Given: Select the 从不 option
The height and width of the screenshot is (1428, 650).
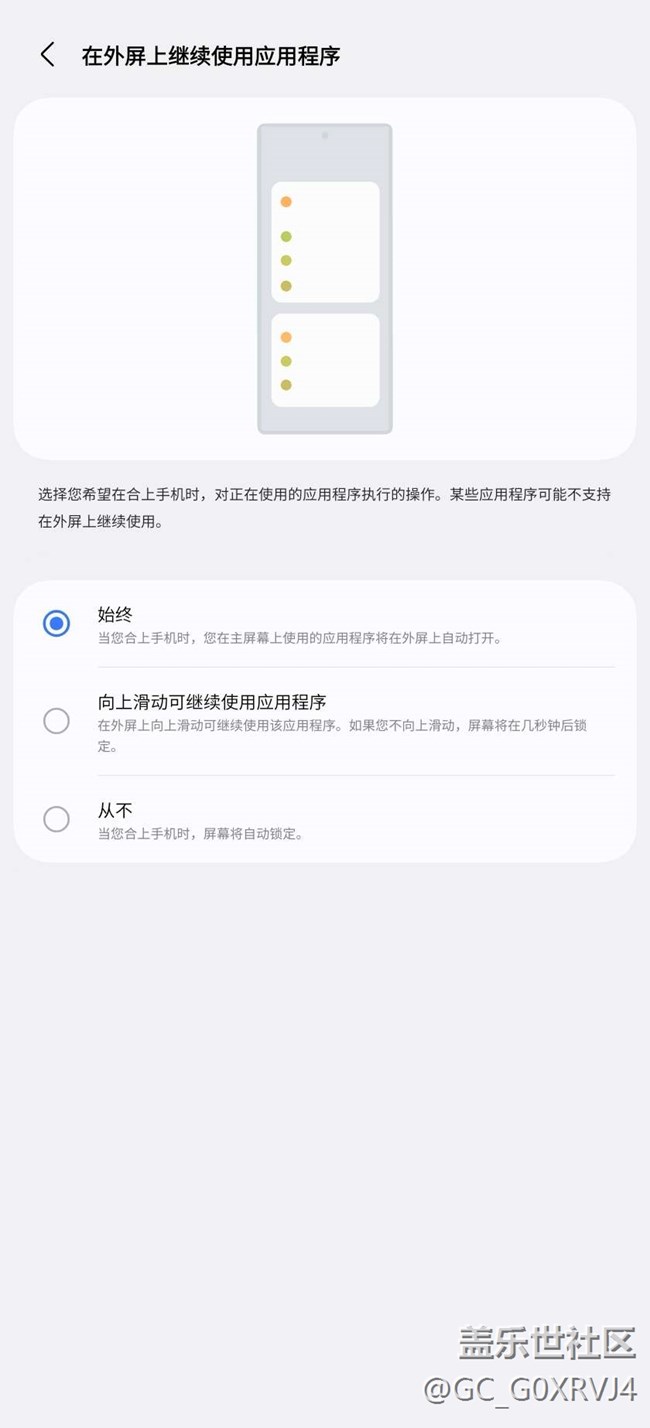Looking at the screenshot, I should pos(57,820).
